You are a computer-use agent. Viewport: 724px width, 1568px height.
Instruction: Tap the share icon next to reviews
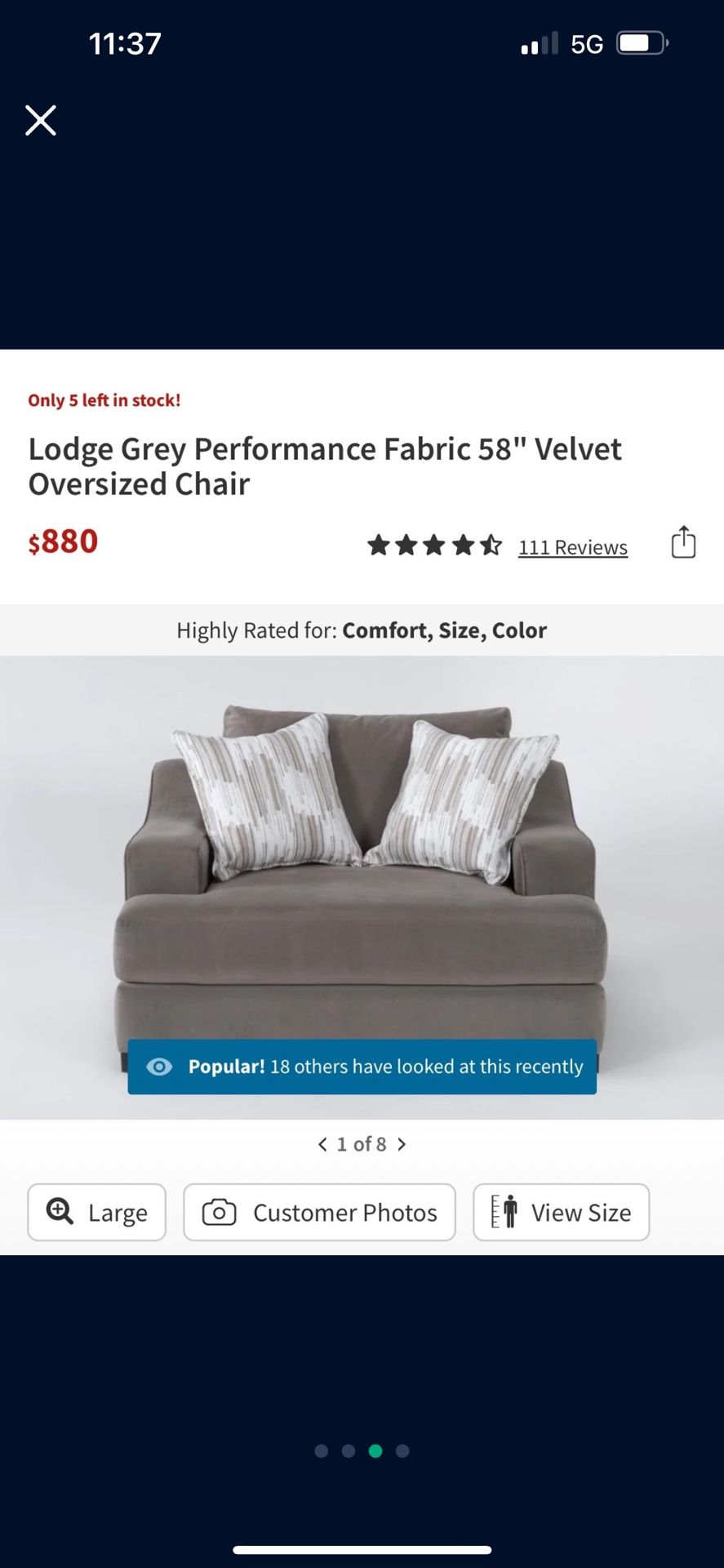pyautogui.click(x=682, y=541)
